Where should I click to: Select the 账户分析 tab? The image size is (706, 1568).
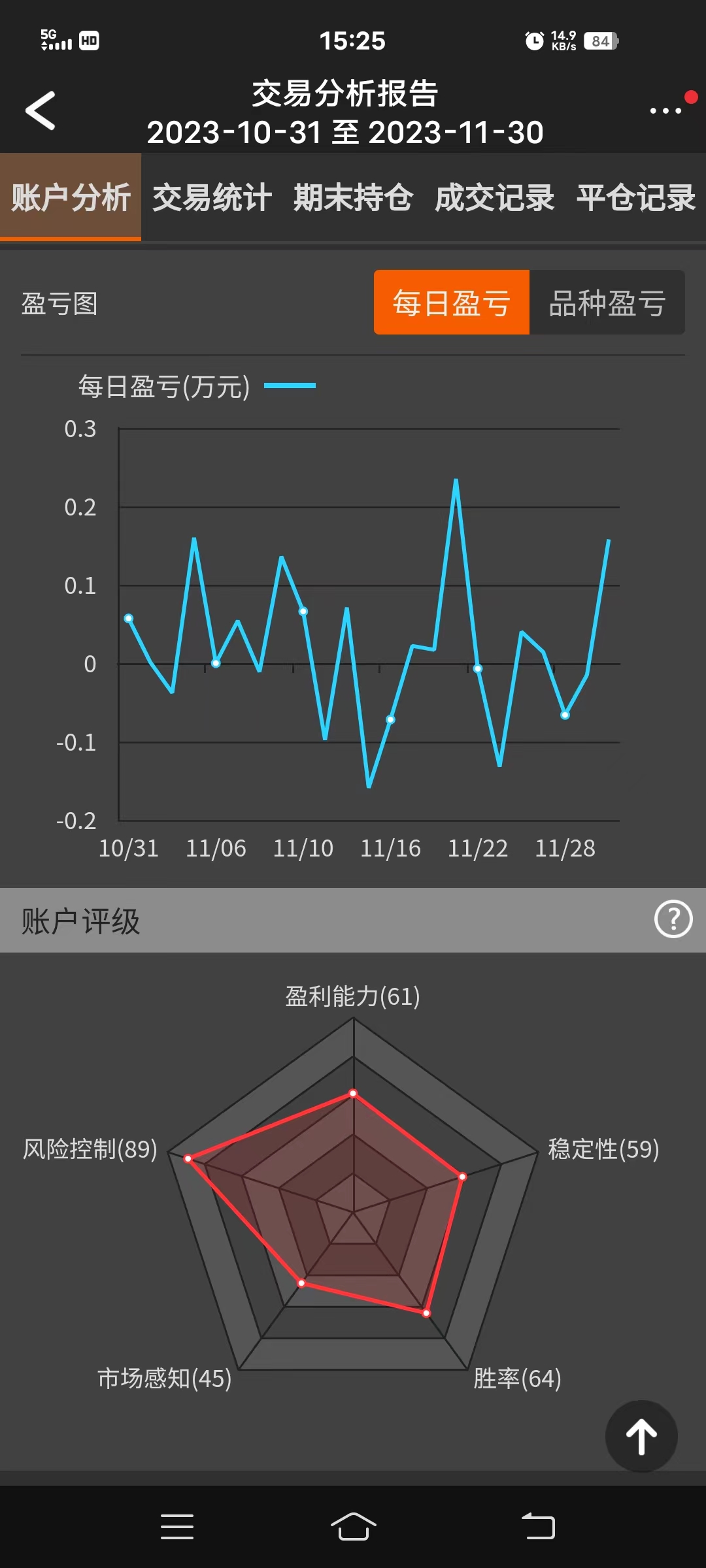71,197
